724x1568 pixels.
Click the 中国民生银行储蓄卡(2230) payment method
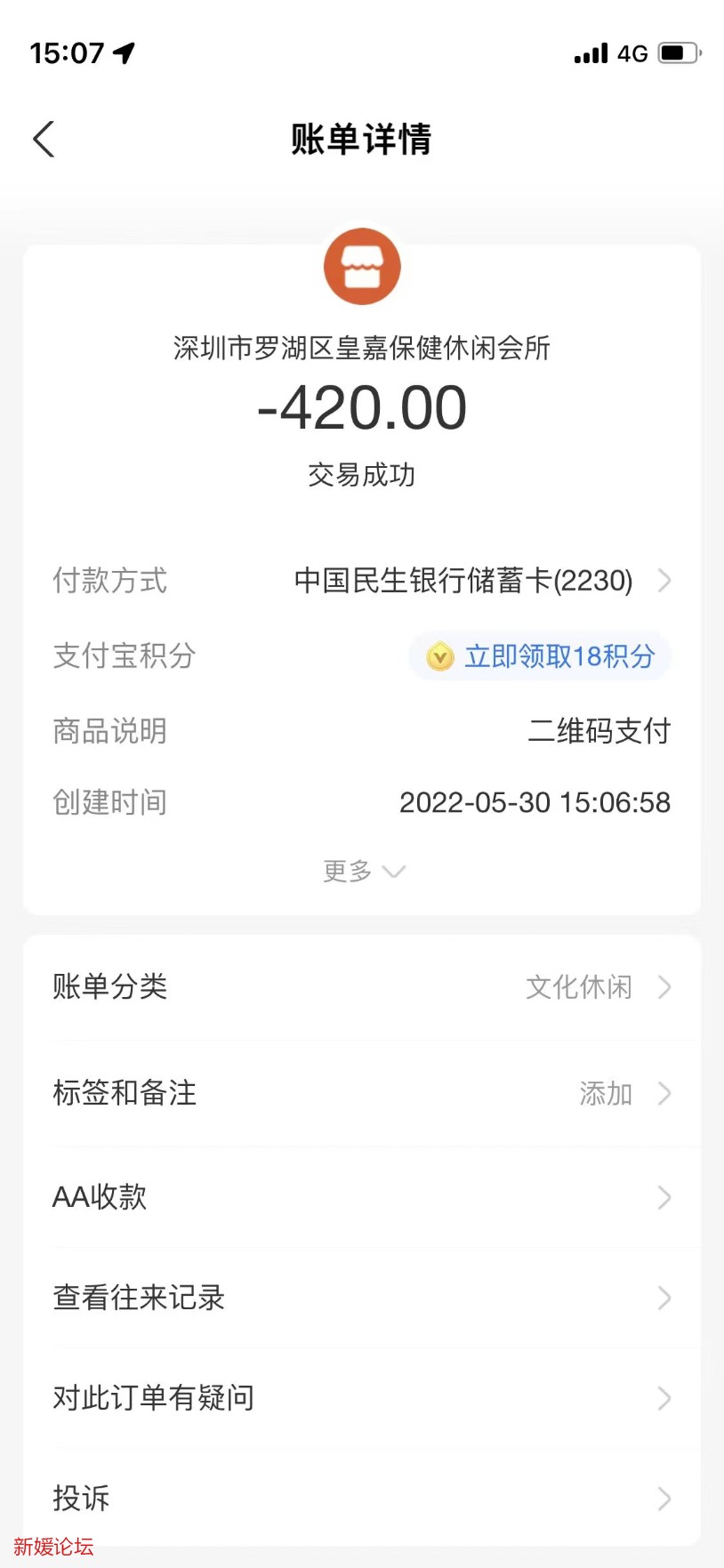[x=463, y=581]
